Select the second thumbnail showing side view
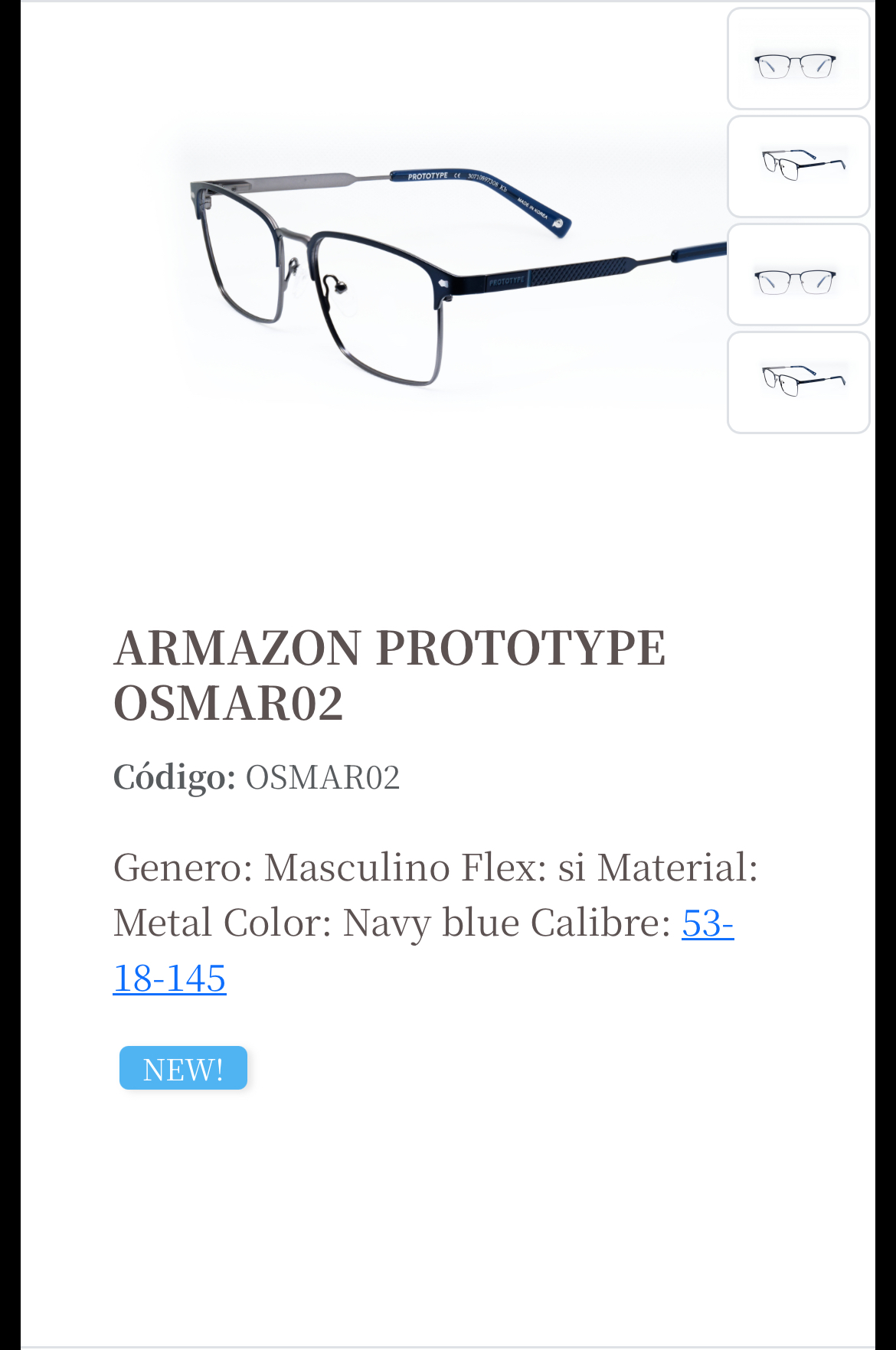 click(x=798, y=167)
